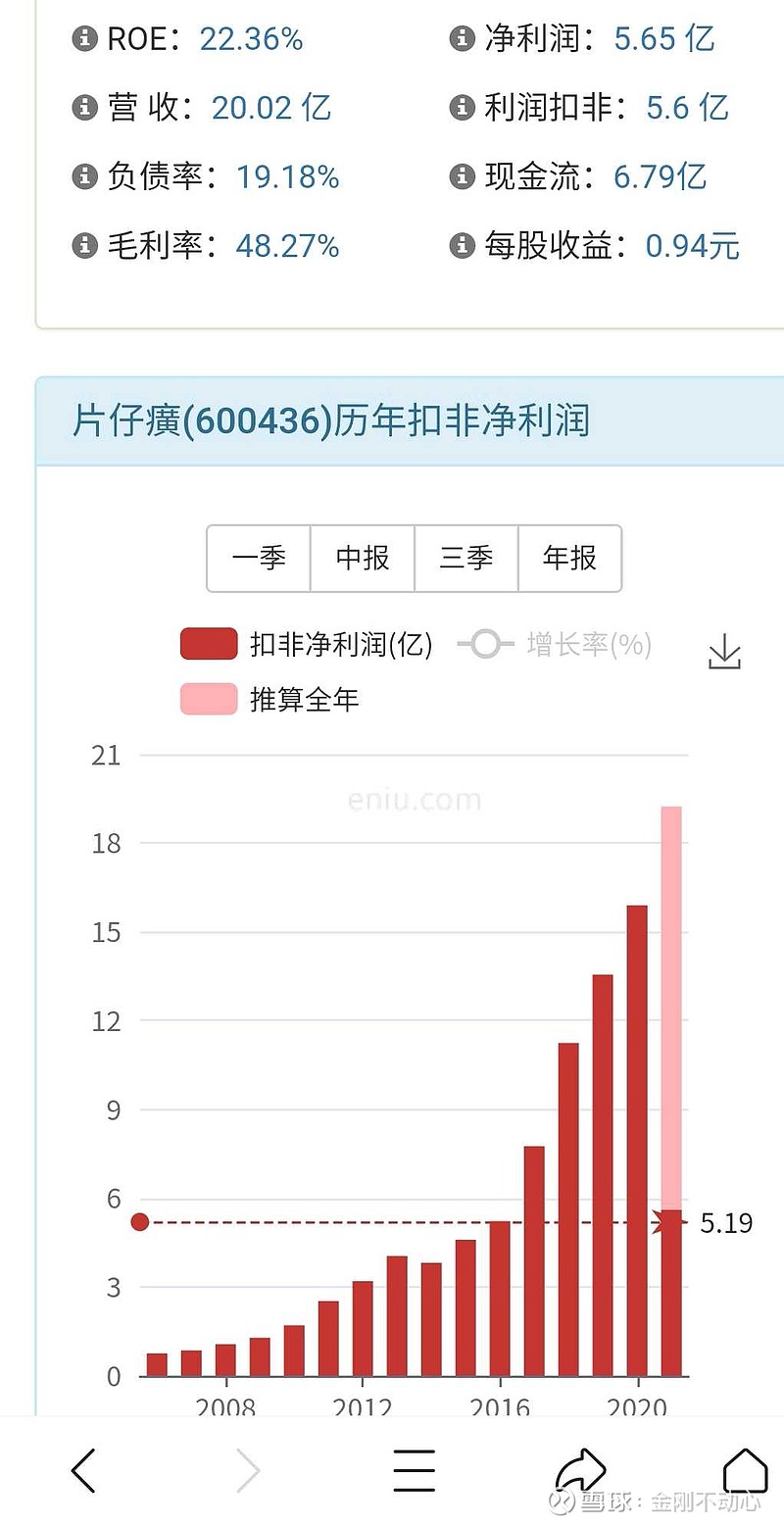Viewport: 784px width, 1526px height.
Task: Switch to the 年报 view
Action: [x=570, y=559]
